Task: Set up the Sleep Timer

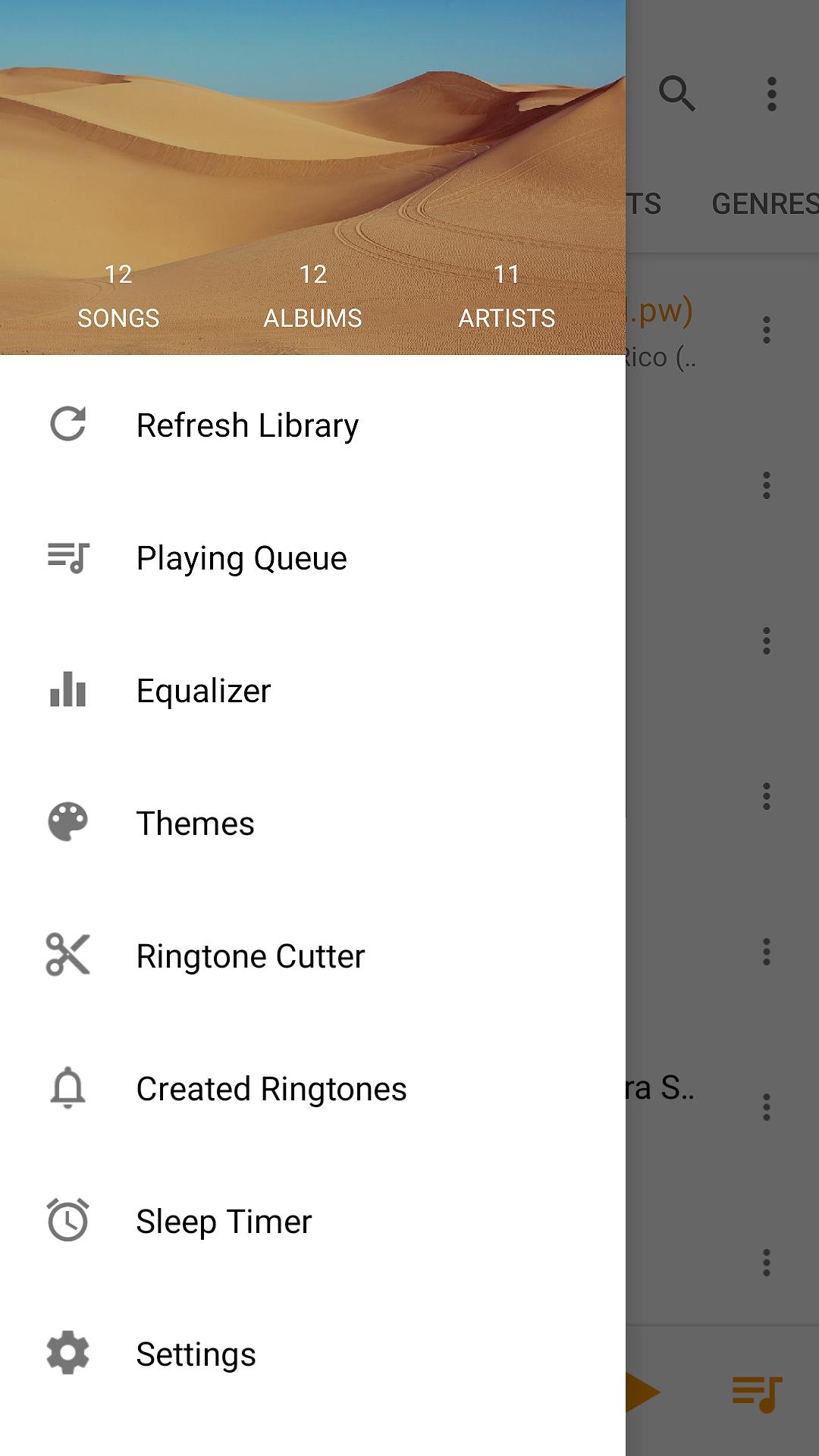Action: click(312, 1222)
